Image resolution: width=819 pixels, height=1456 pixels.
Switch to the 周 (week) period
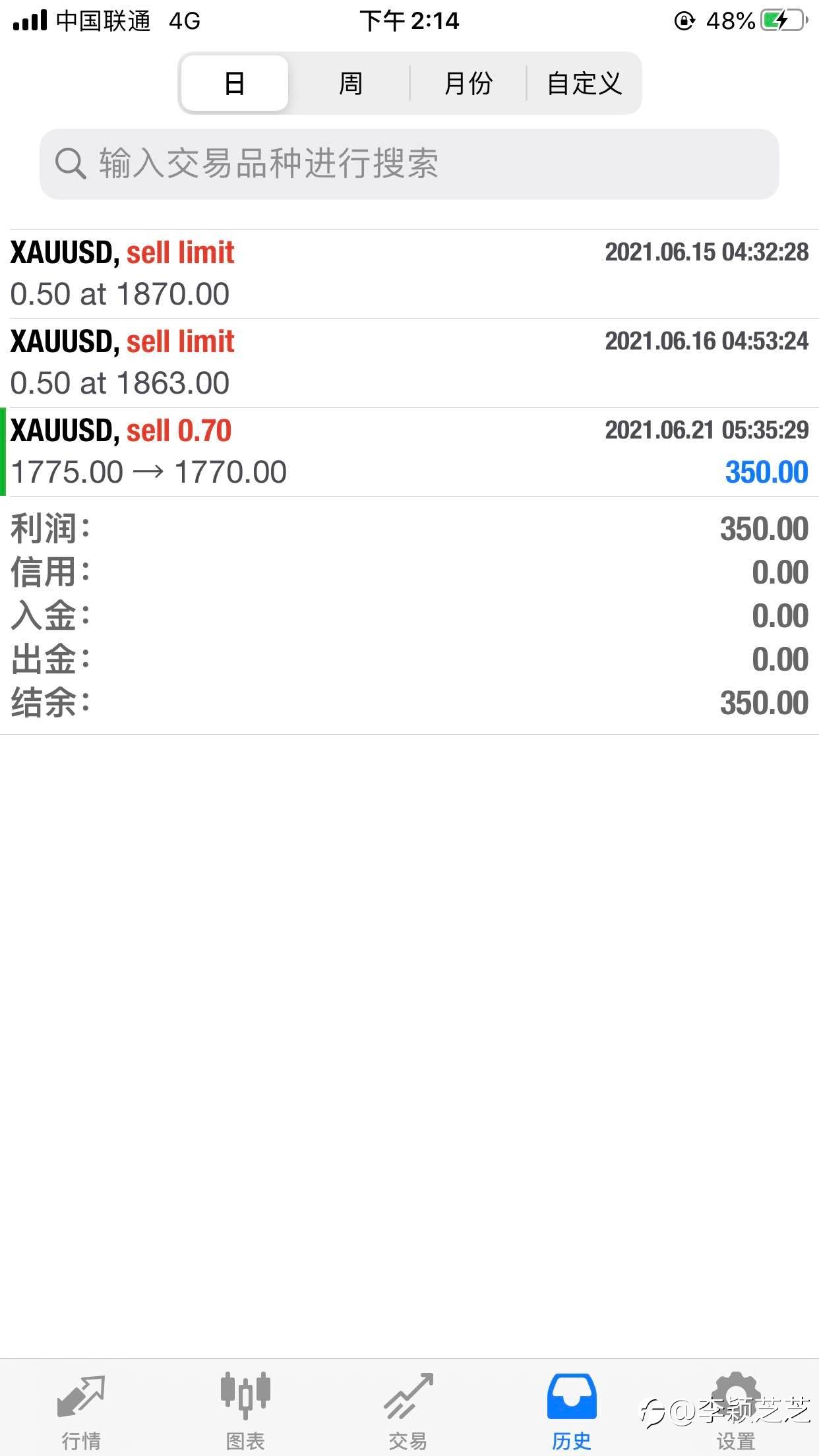(x=350, y=83)
